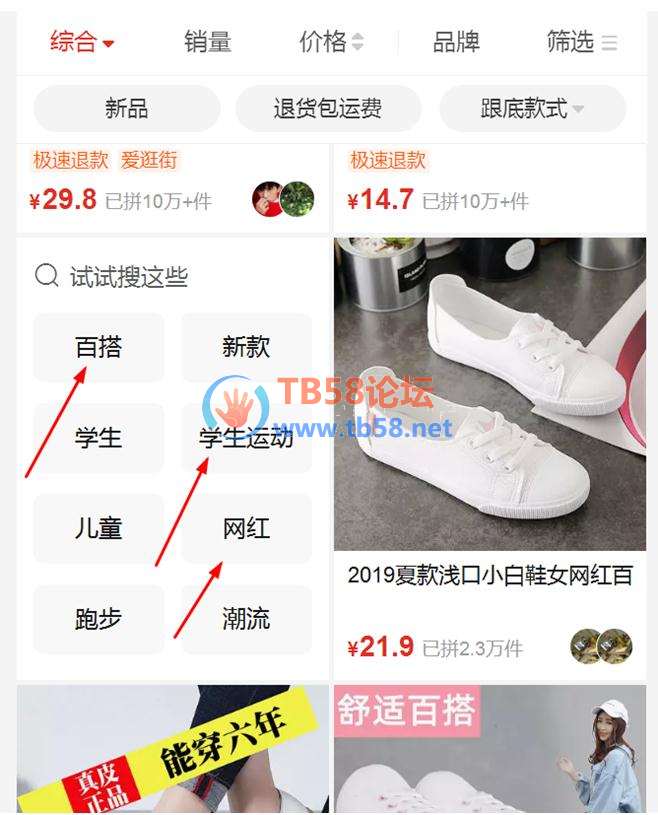
Task: Expand the 跟底款式 dropdown
Action: point(532,108)
